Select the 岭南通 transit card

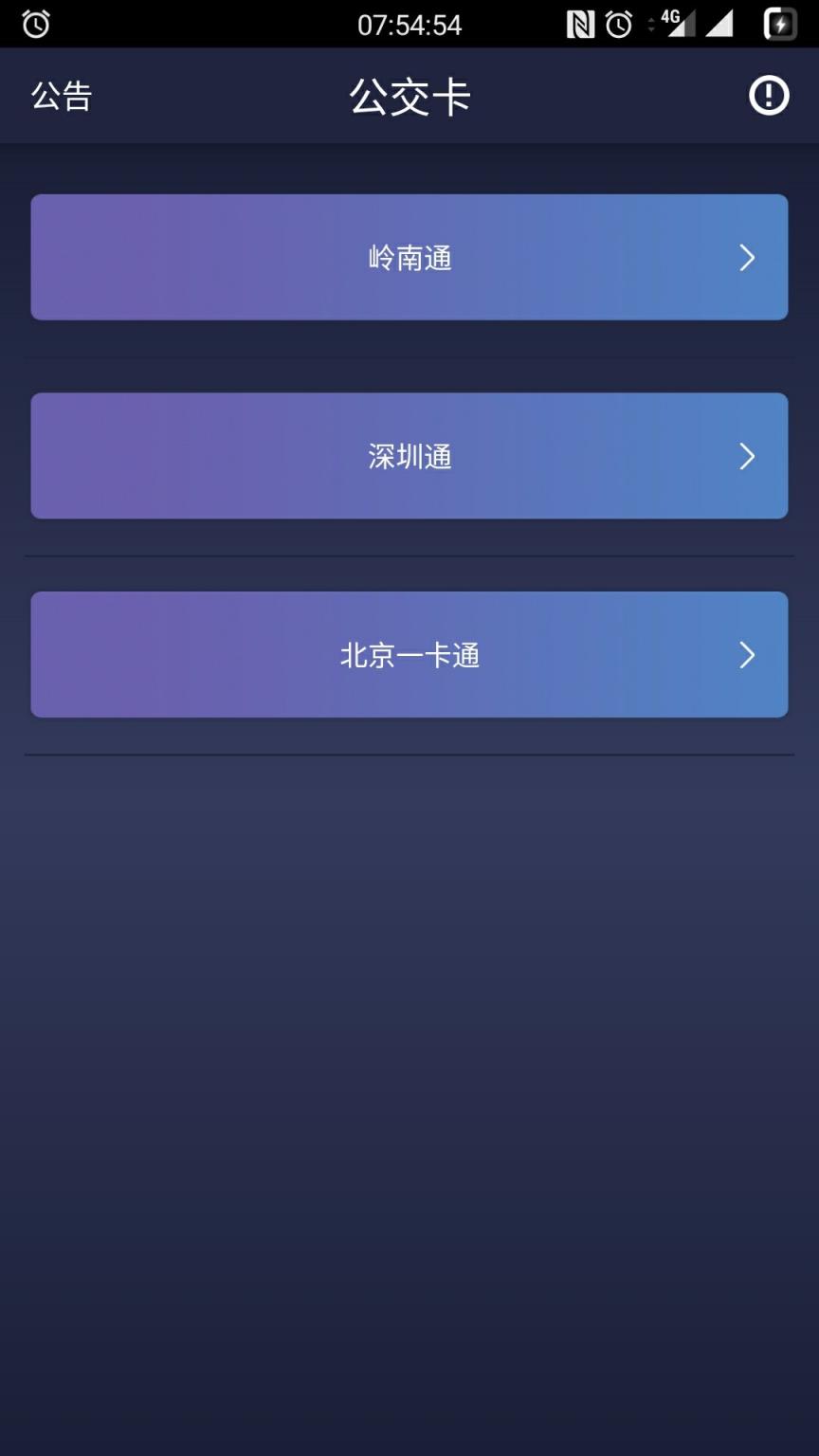(409, 257)
